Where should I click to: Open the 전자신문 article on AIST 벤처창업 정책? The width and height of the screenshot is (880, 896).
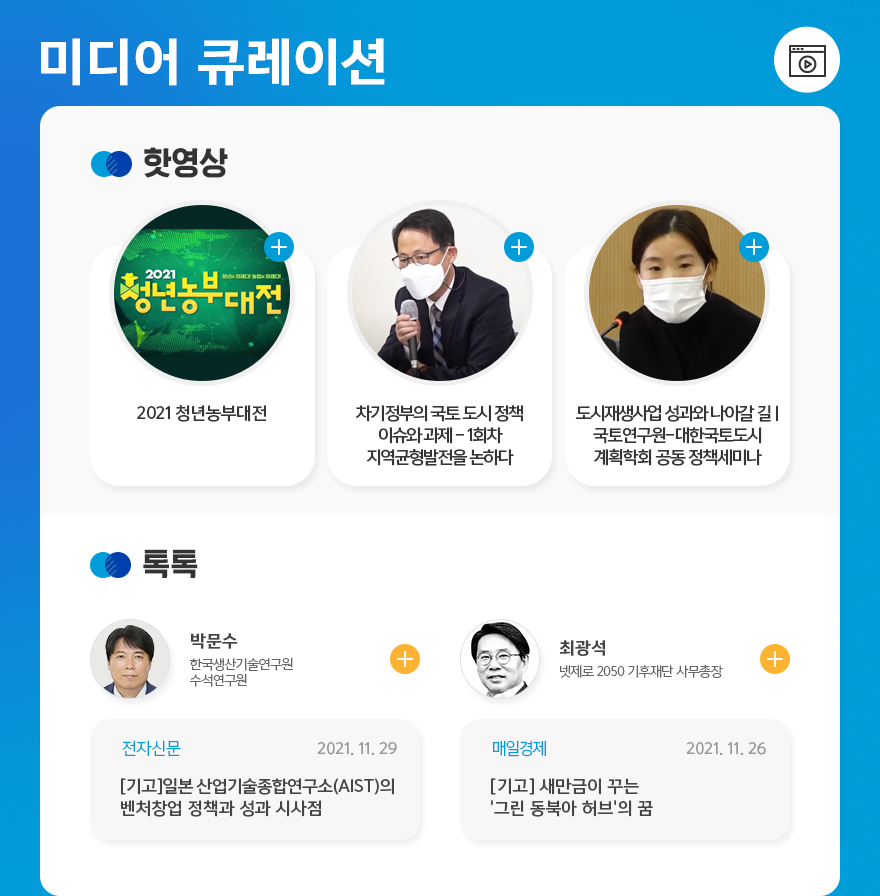256,780
